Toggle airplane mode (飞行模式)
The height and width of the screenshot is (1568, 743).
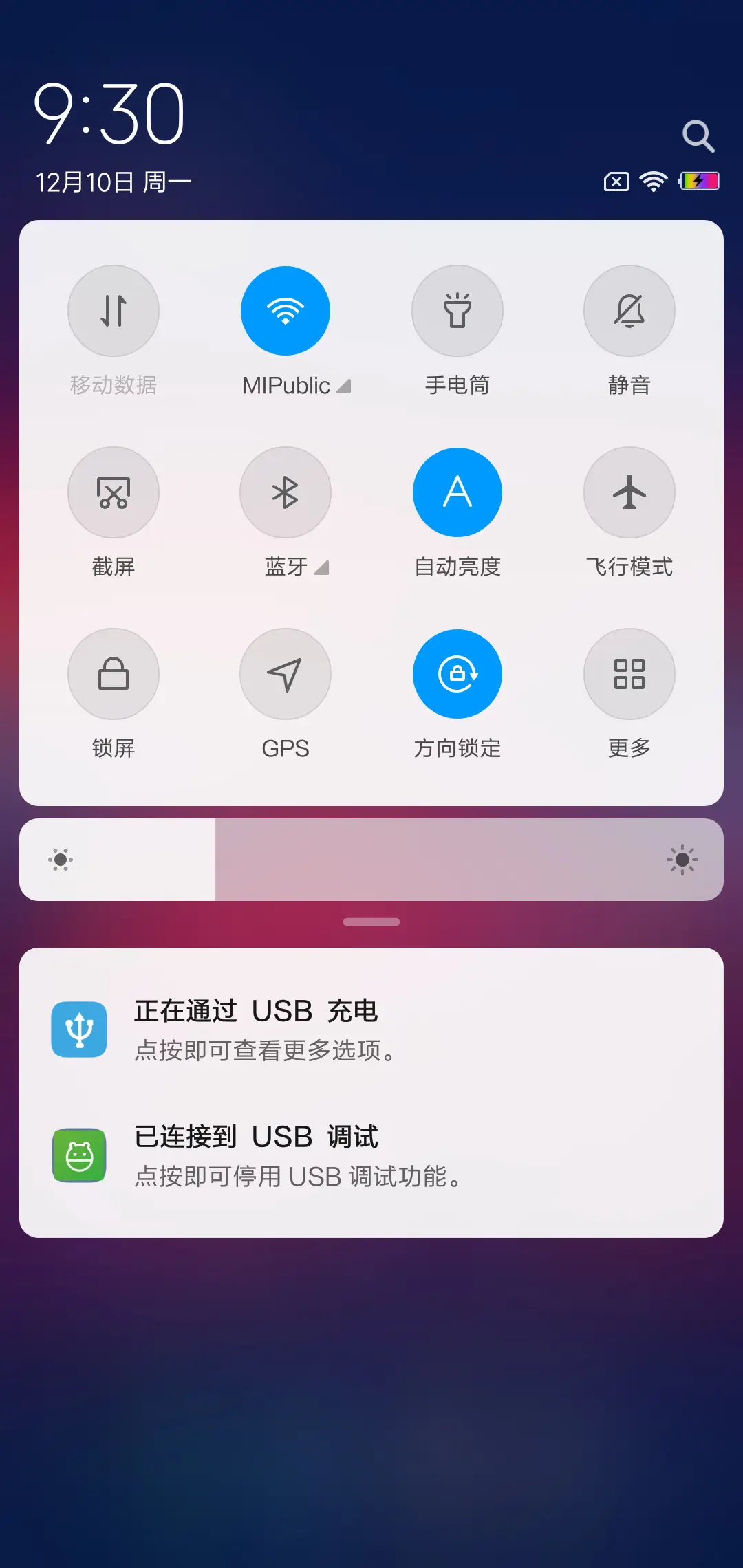(629, 492)
